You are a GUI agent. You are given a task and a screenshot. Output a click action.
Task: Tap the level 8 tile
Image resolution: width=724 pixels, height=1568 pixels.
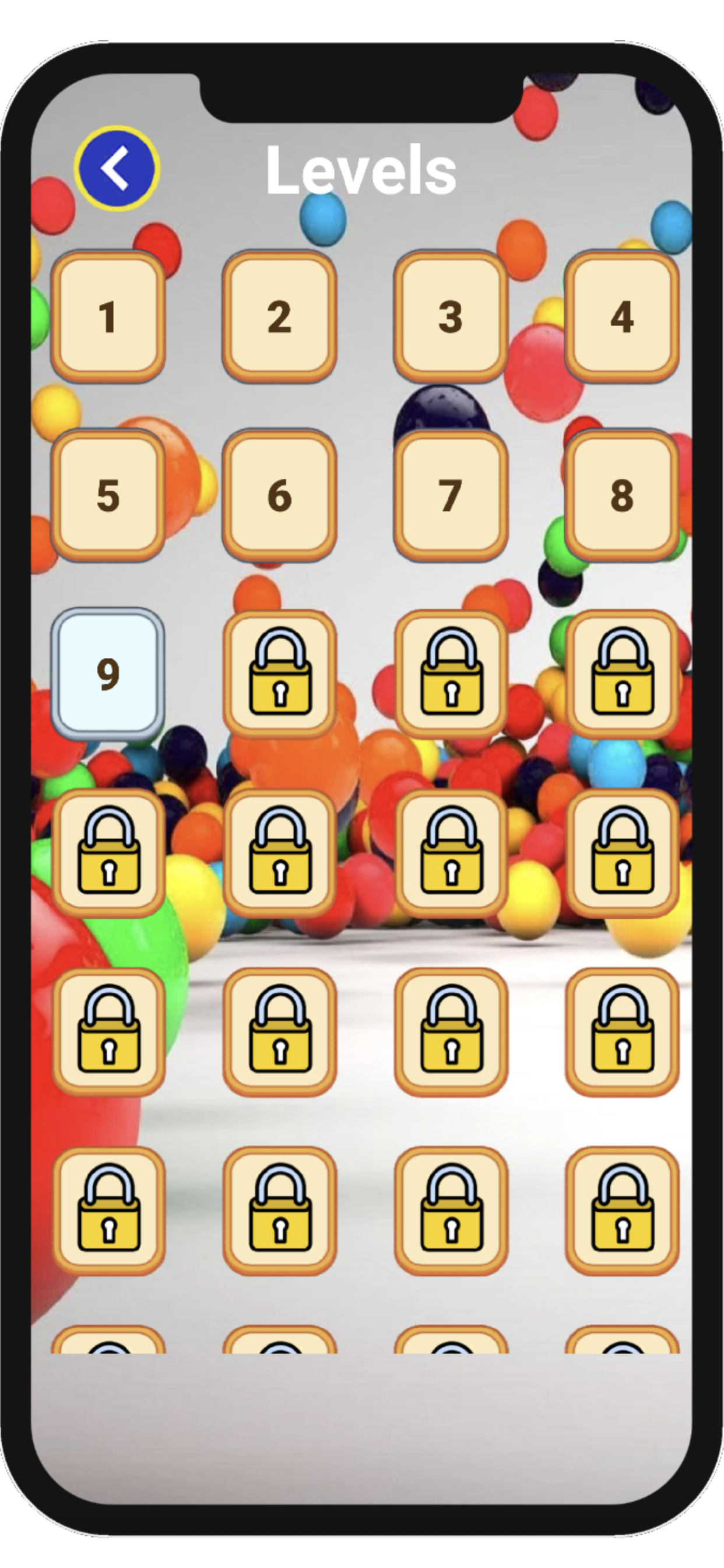coord(622,495)
